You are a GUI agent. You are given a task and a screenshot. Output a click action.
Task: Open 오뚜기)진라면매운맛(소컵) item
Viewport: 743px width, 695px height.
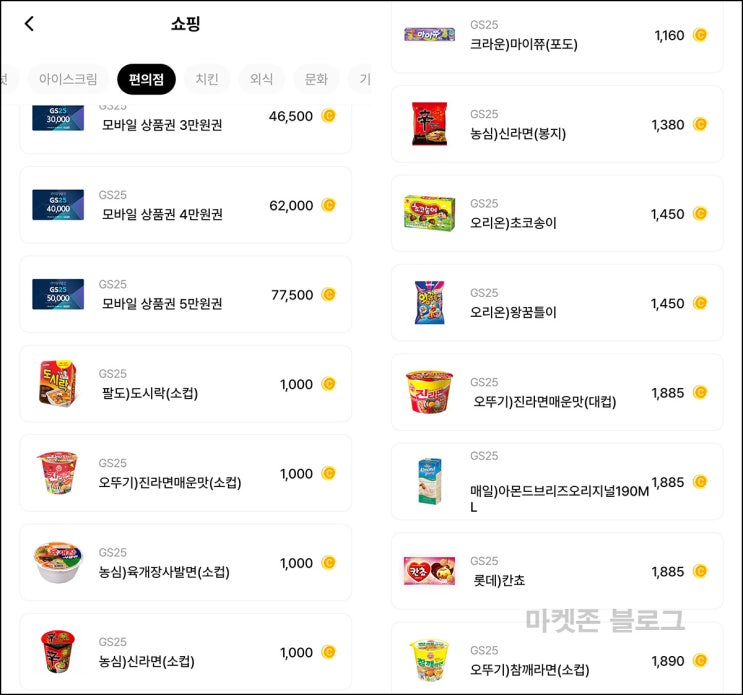pos(185,474)
